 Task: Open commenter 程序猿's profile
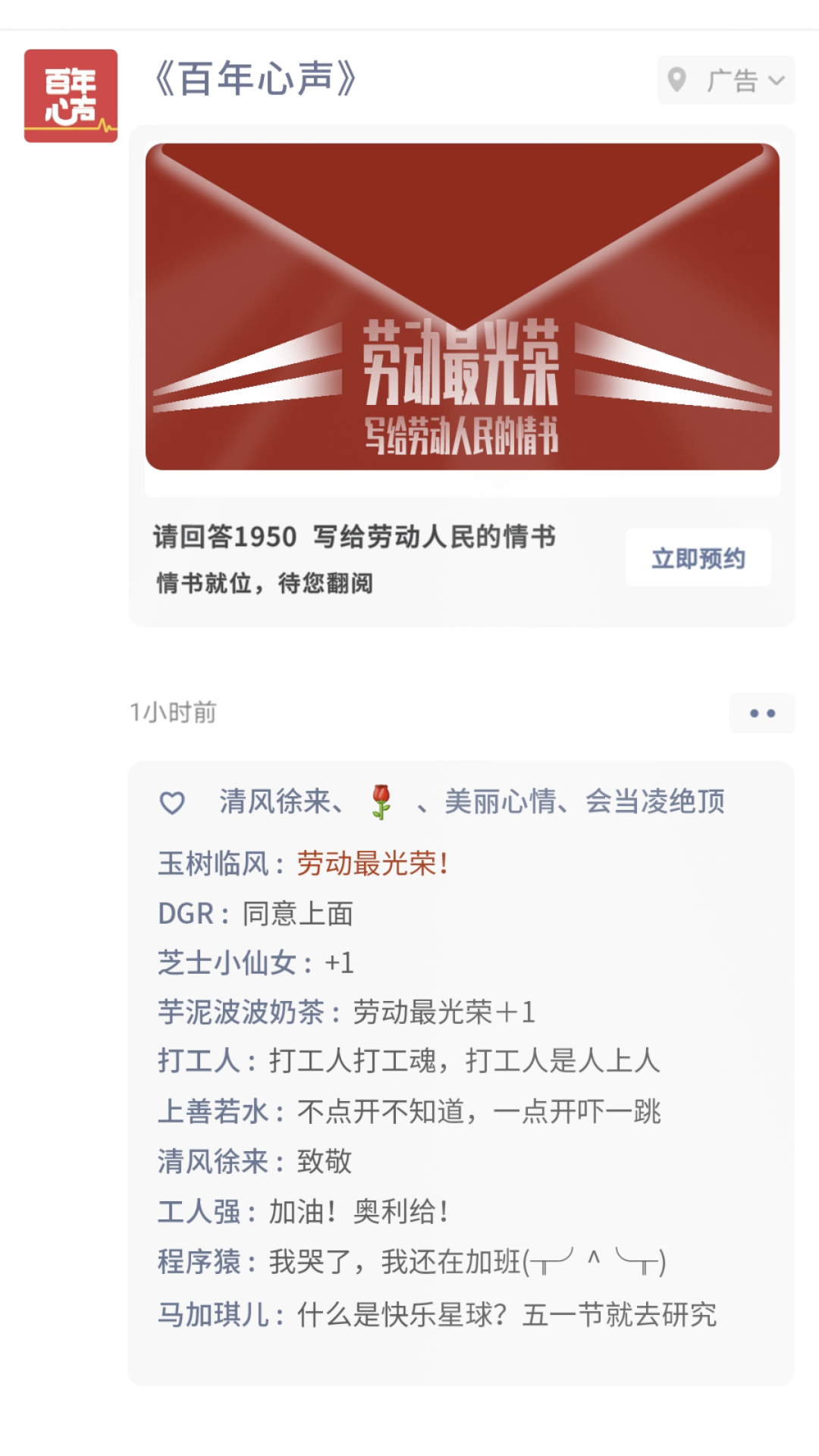(x=199, y=1262)
